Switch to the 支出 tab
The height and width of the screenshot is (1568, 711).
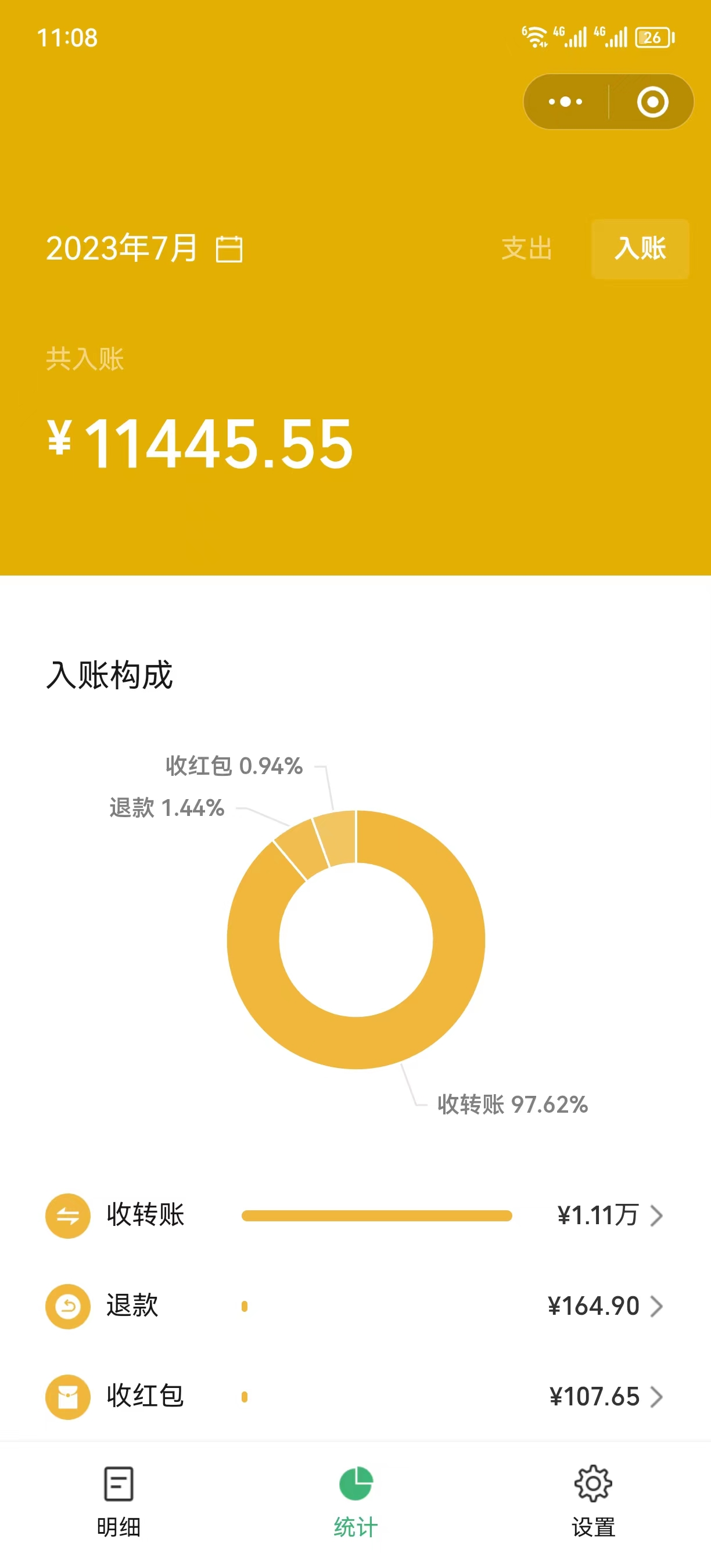[526, 249]
